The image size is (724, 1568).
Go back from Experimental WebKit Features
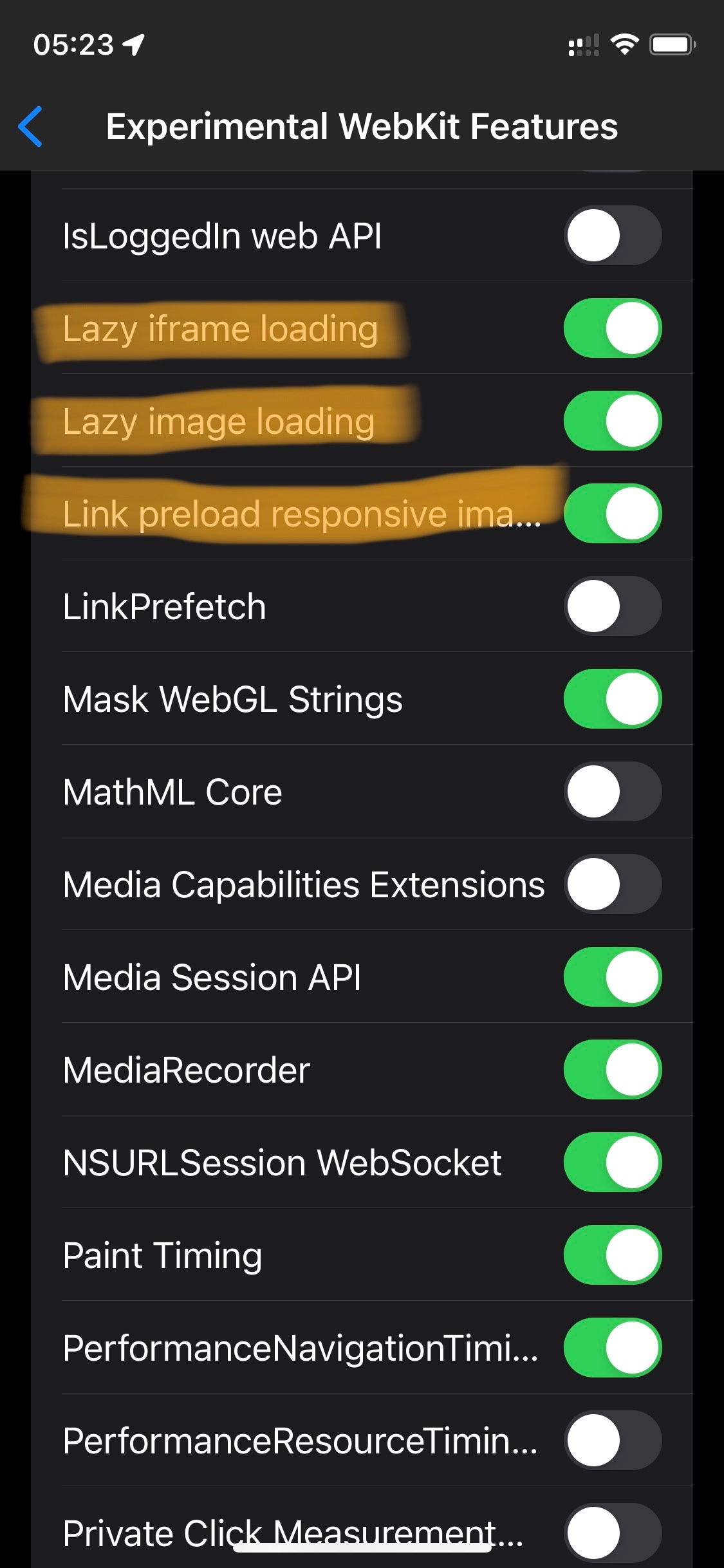(x=31, y=126)
